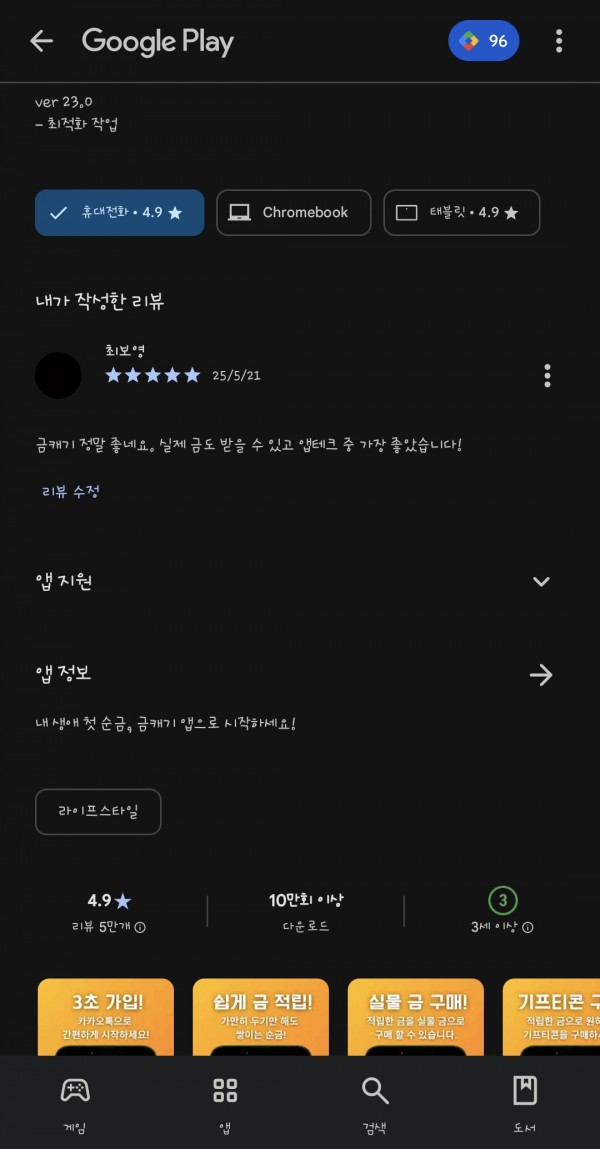600x1149 pixels.
Task: Tap the info icon next to 3세 이상
Action: 527,927
